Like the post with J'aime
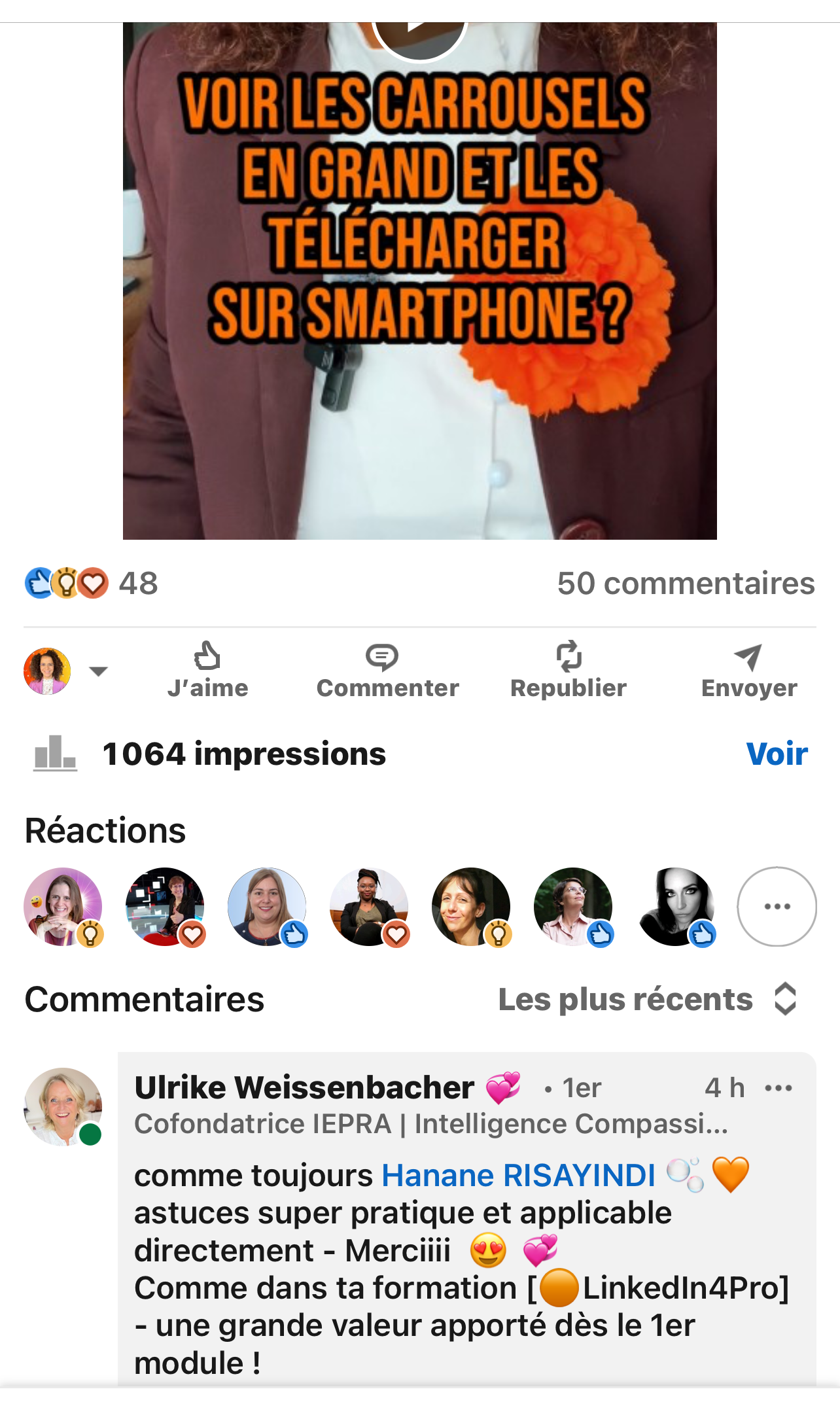Image resolution: width=840 pixels, height=1421 pixels. point(207,671)
